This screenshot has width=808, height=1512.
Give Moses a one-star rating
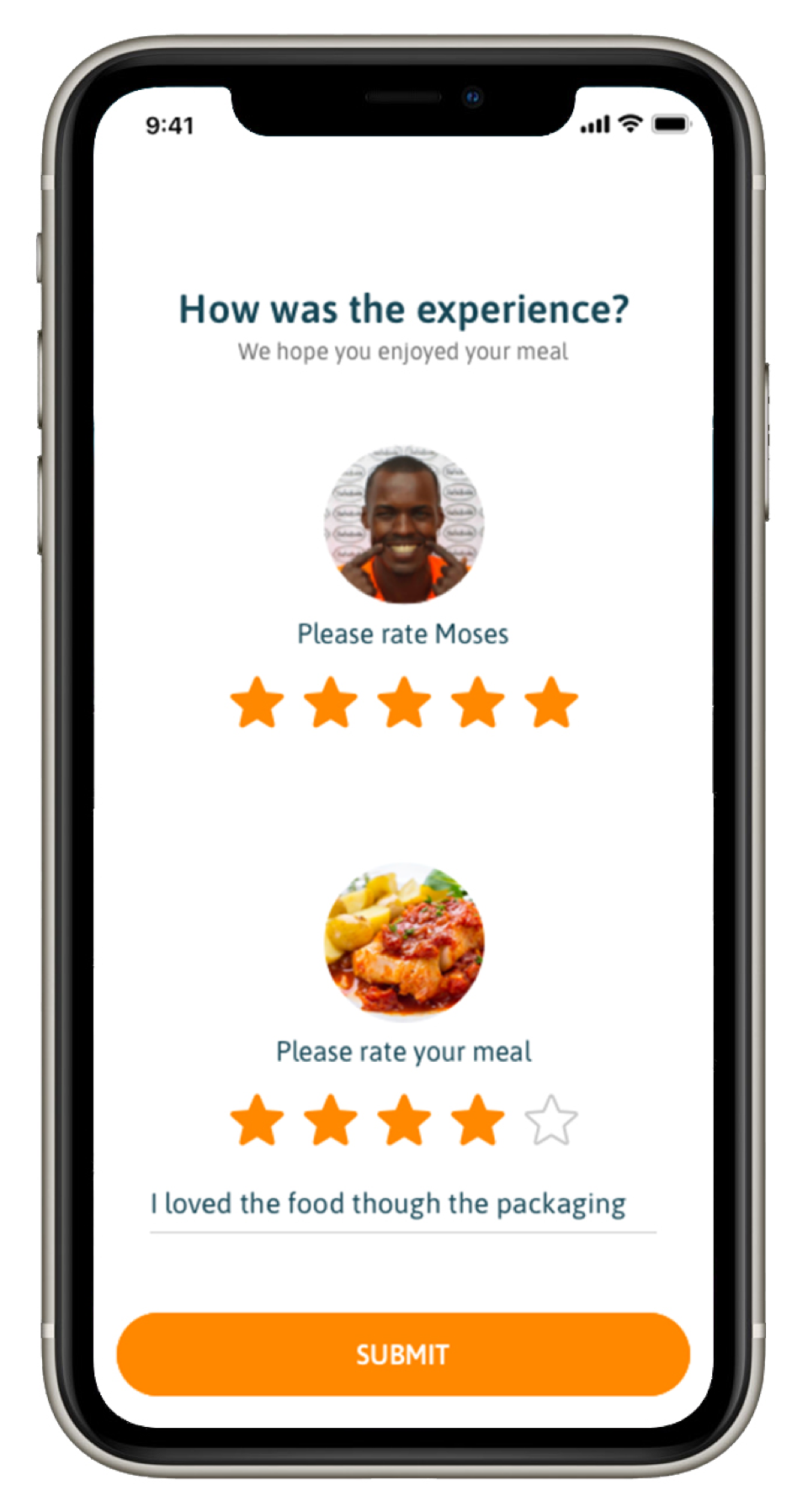(x=257, y=703)
